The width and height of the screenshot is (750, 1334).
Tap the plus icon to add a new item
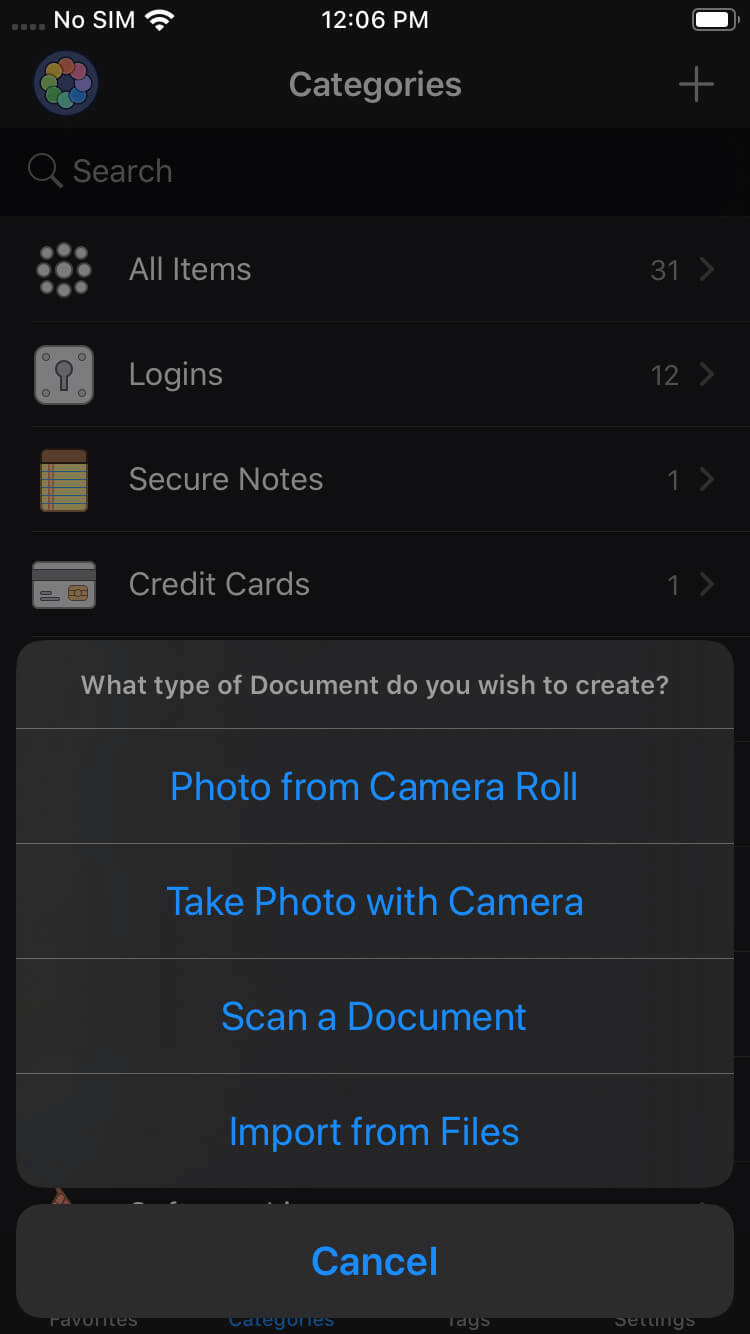click(x=695, y=84)
